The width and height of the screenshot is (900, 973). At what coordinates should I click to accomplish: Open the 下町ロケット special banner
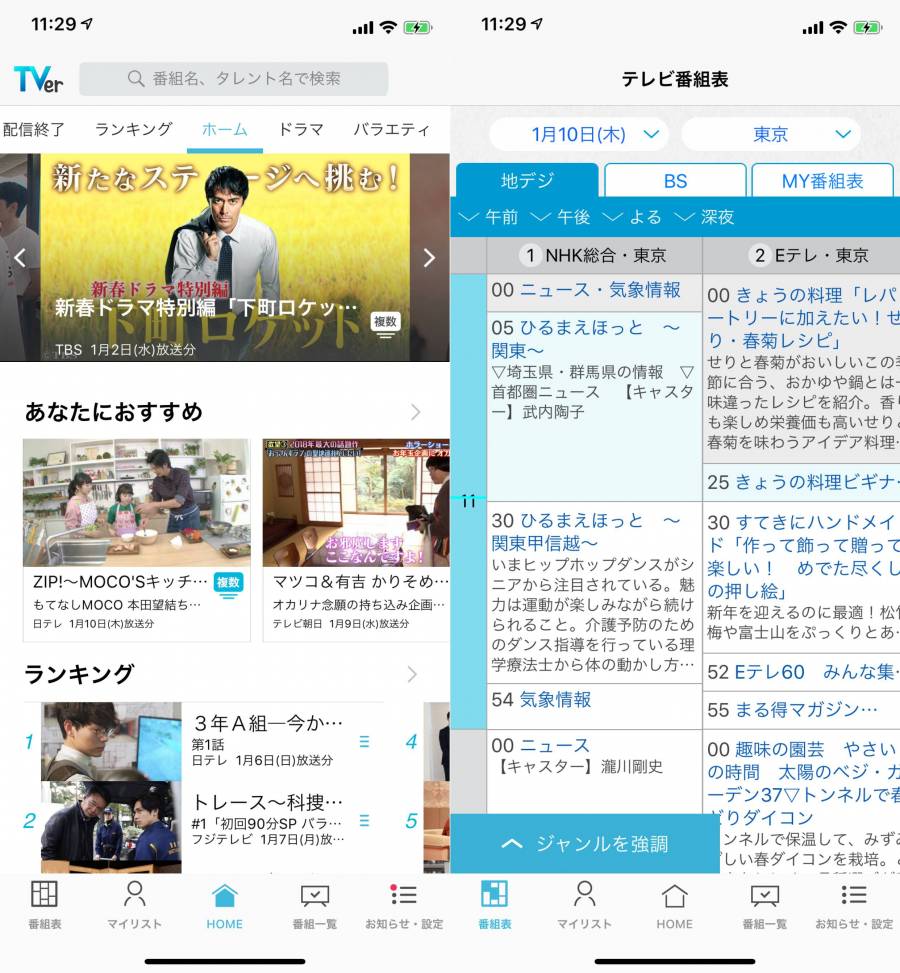[x=225, y=257]
